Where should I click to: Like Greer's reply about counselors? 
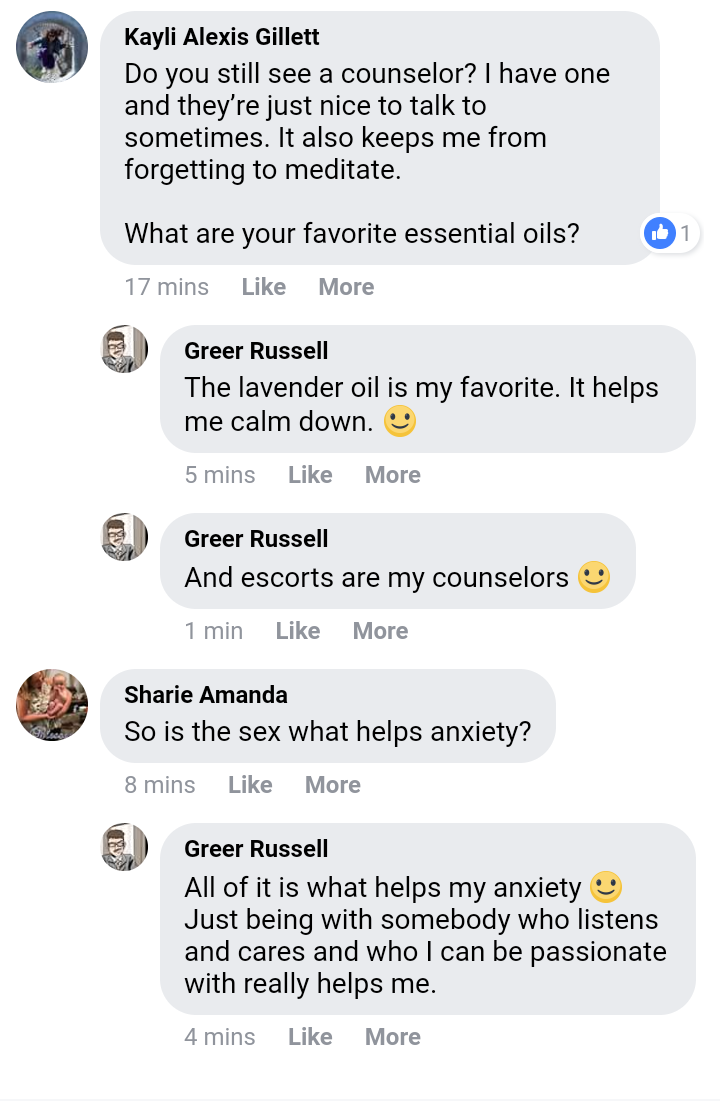297,631
